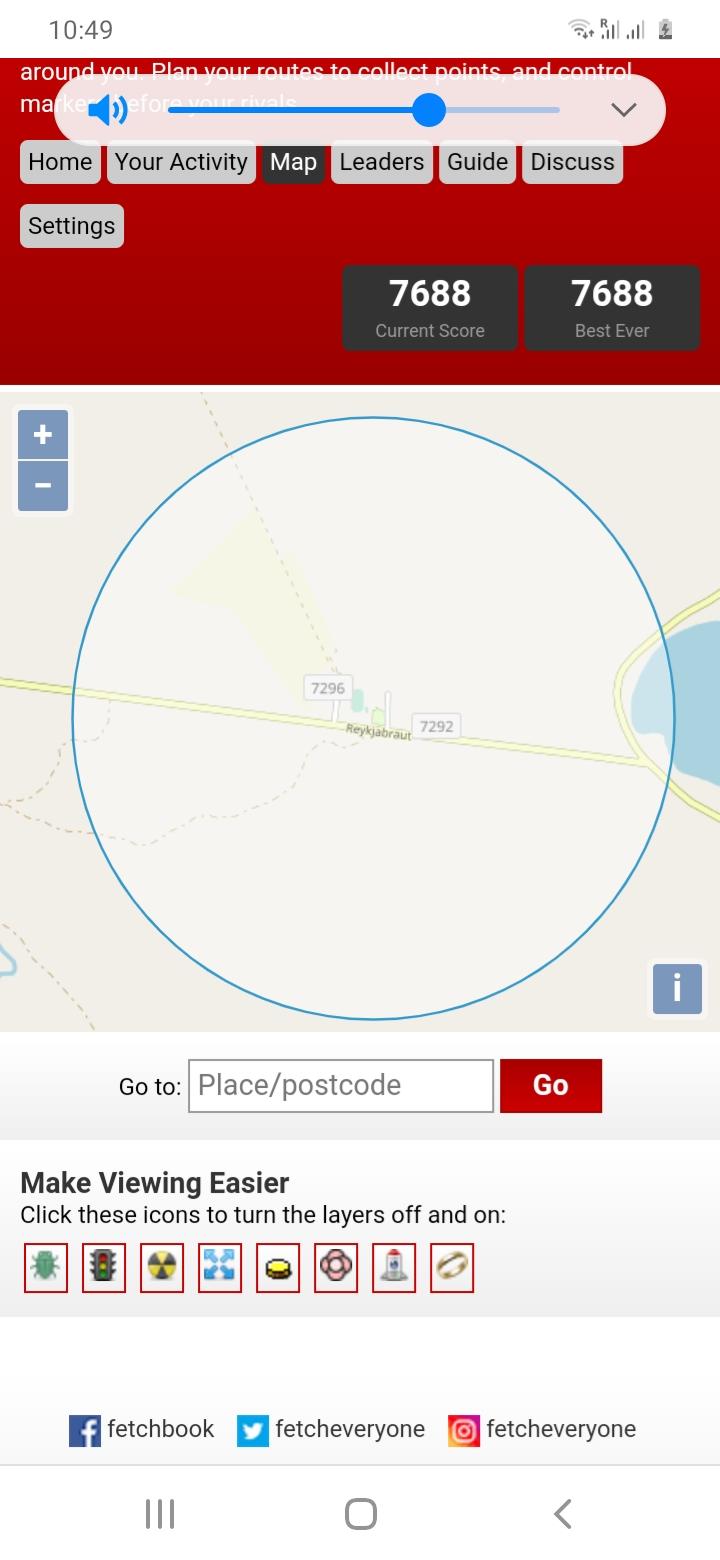Zoom out of the map

coord(43,486)
